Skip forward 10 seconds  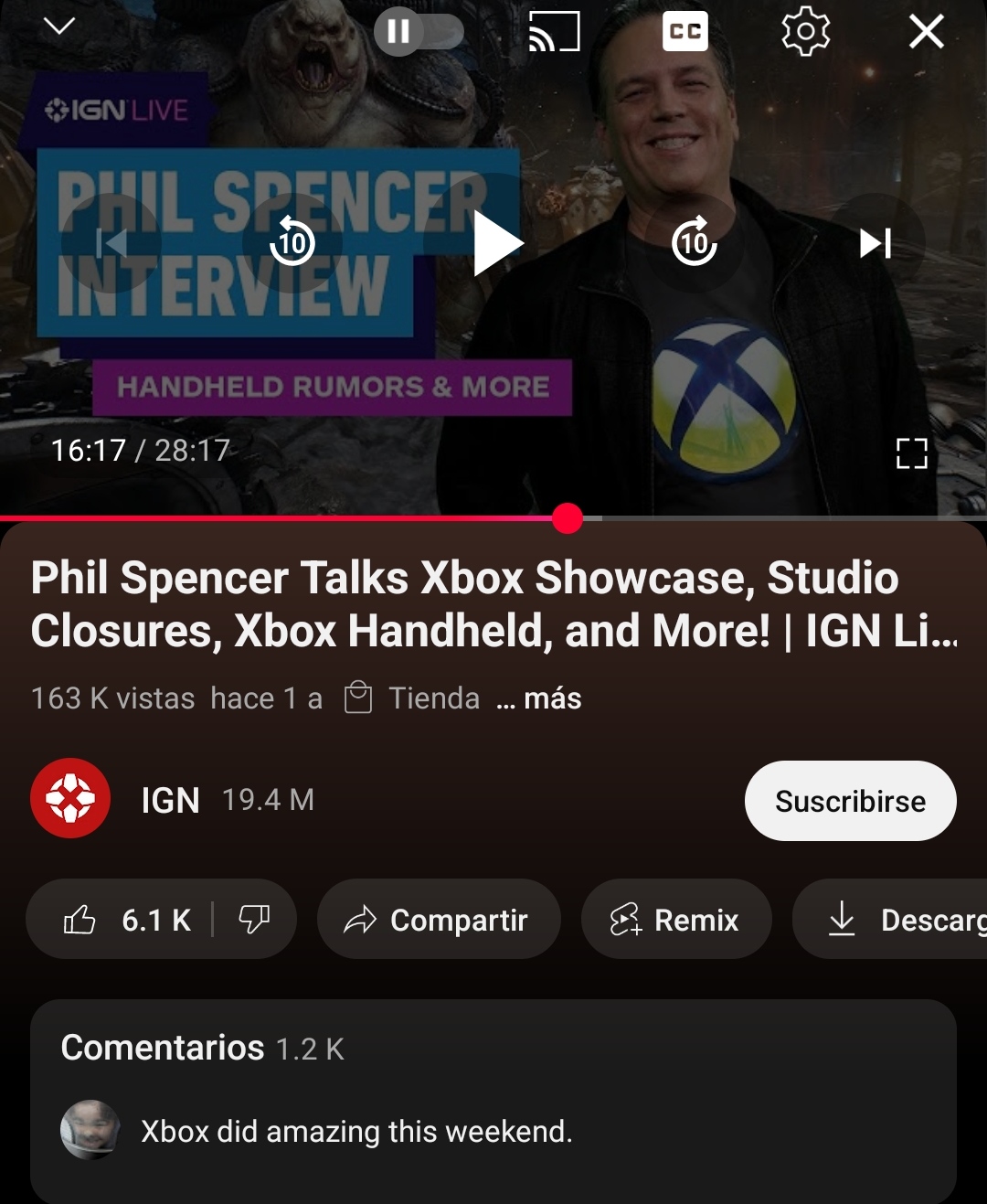(694, 243)
